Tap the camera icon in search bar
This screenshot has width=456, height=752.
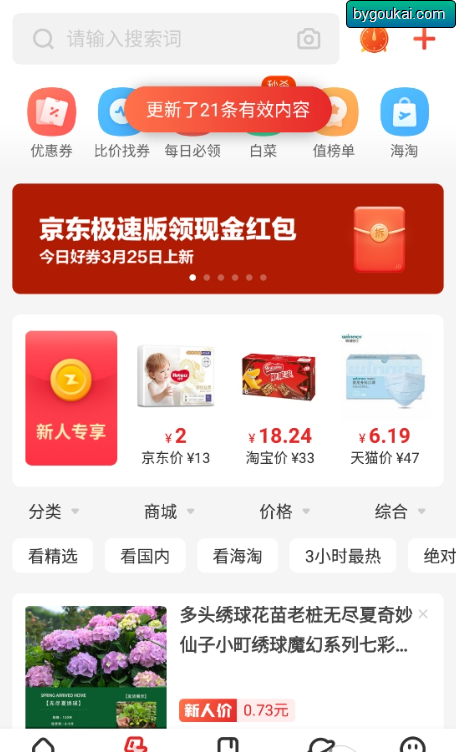tap(308, 39)
